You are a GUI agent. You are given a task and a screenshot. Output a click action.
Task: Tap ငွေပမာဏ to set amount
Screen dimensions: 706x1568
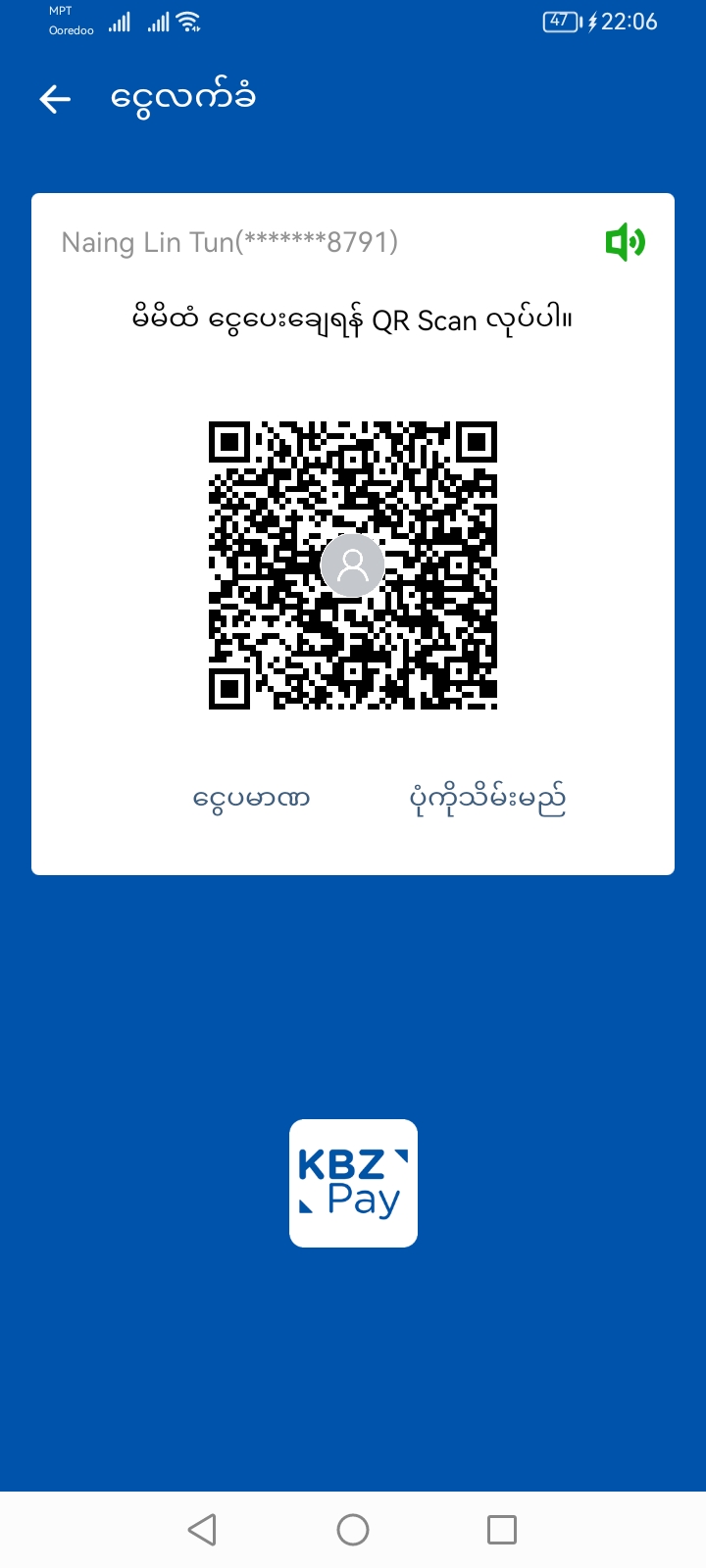click(x=252, y=800)
